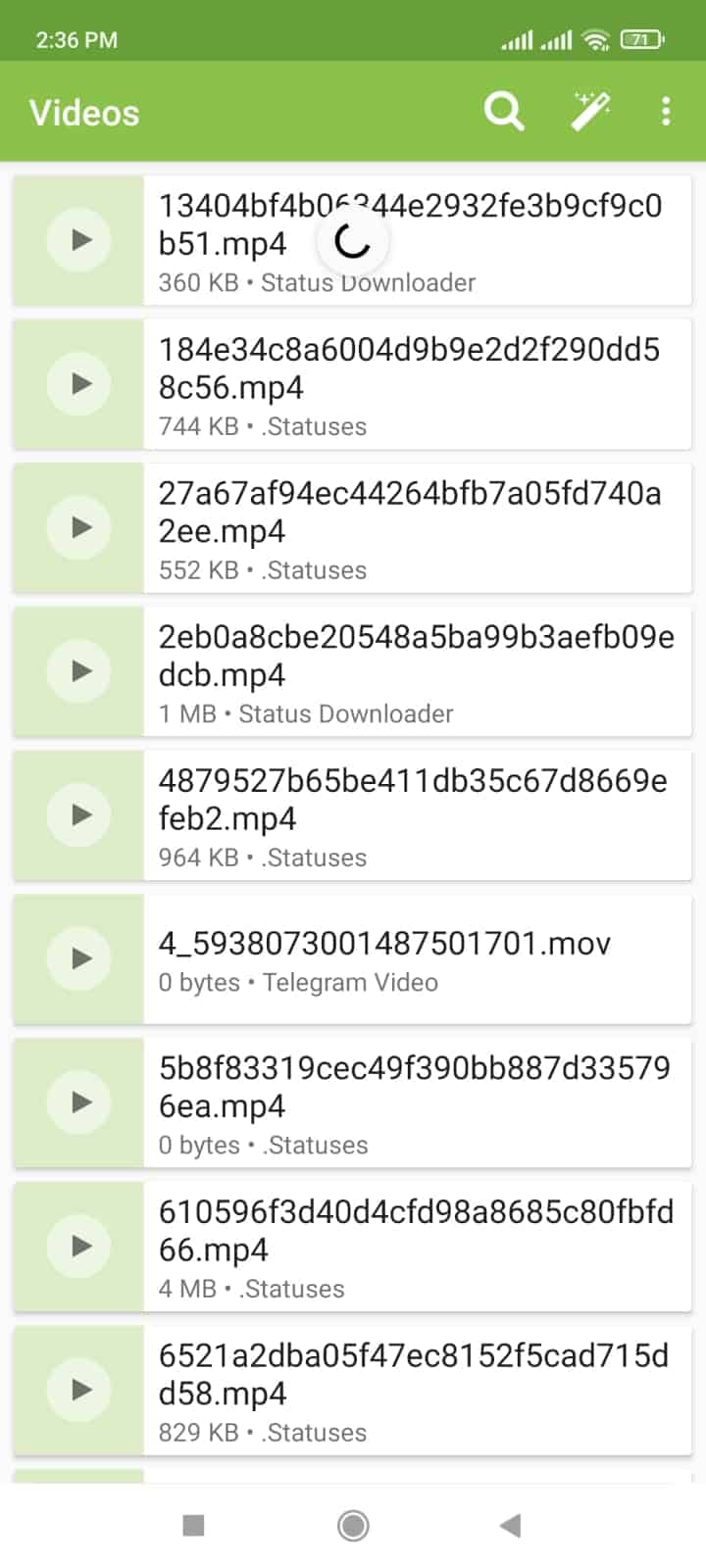Play the 744 KB video 184e34c8a6004d9b9e2d2f290dd58c56.mp4
The image size is (706, 1568).
click(x=78, y=384)
